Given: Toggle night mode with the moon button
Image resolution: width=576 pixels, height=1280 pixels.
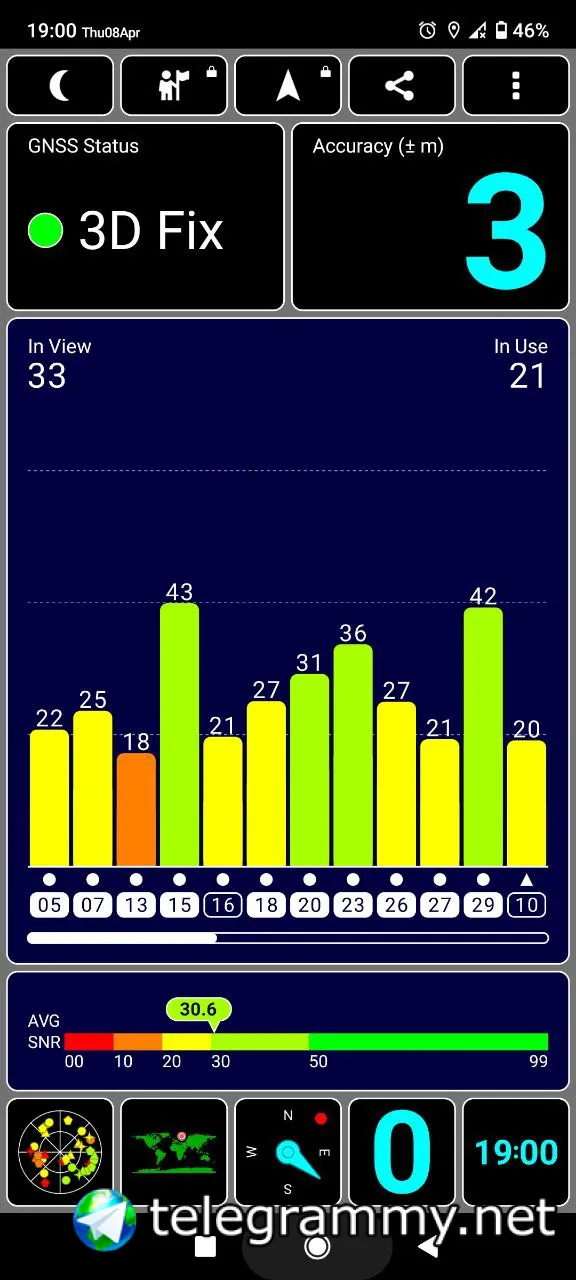Looking at the screenshot, I should [x=60, y=86].
